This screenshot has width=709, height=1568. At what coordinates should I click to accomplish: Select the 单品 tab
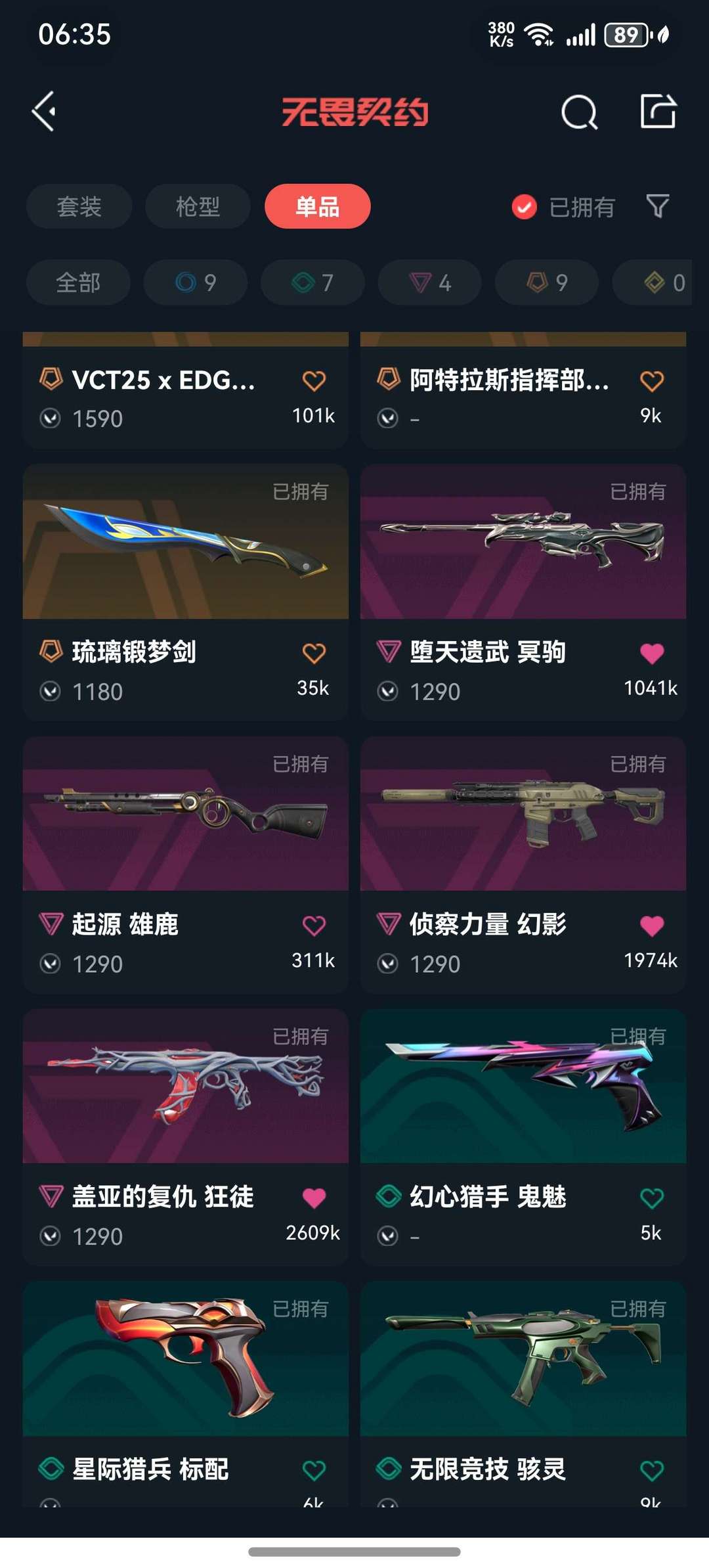(317, 206)
